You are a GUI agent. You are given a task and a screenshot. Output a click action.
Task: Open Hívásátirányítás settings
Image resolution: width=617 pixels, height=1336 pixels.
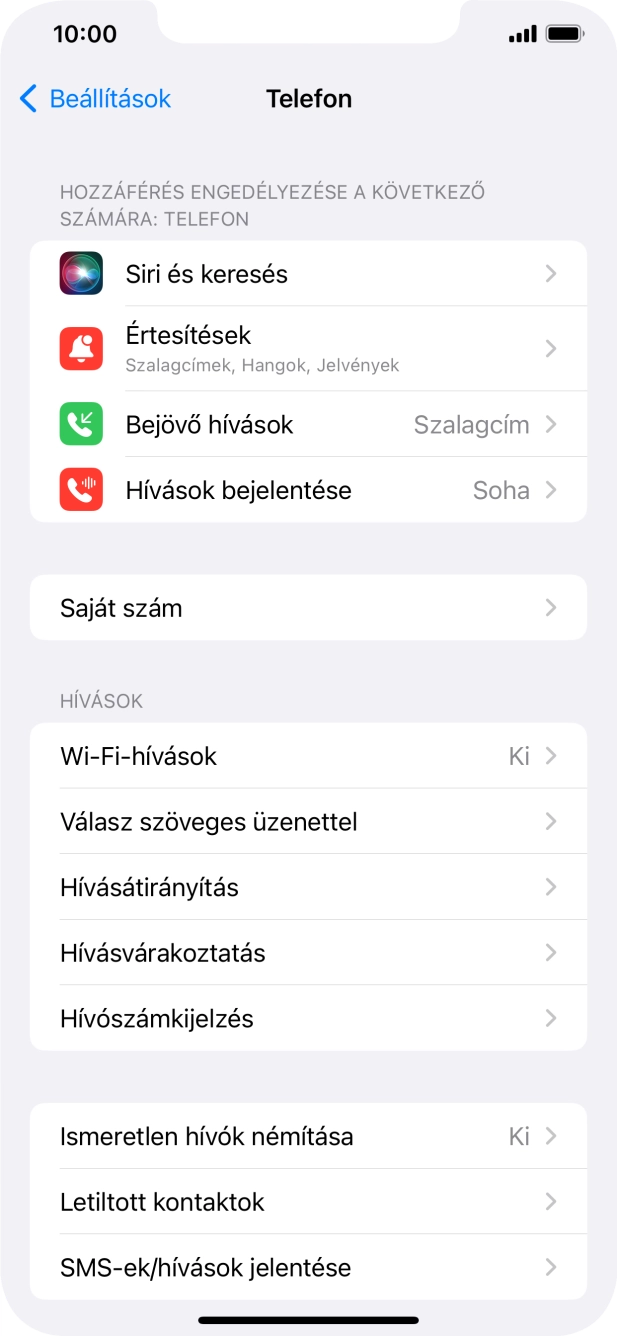click(x=308, y=887)
